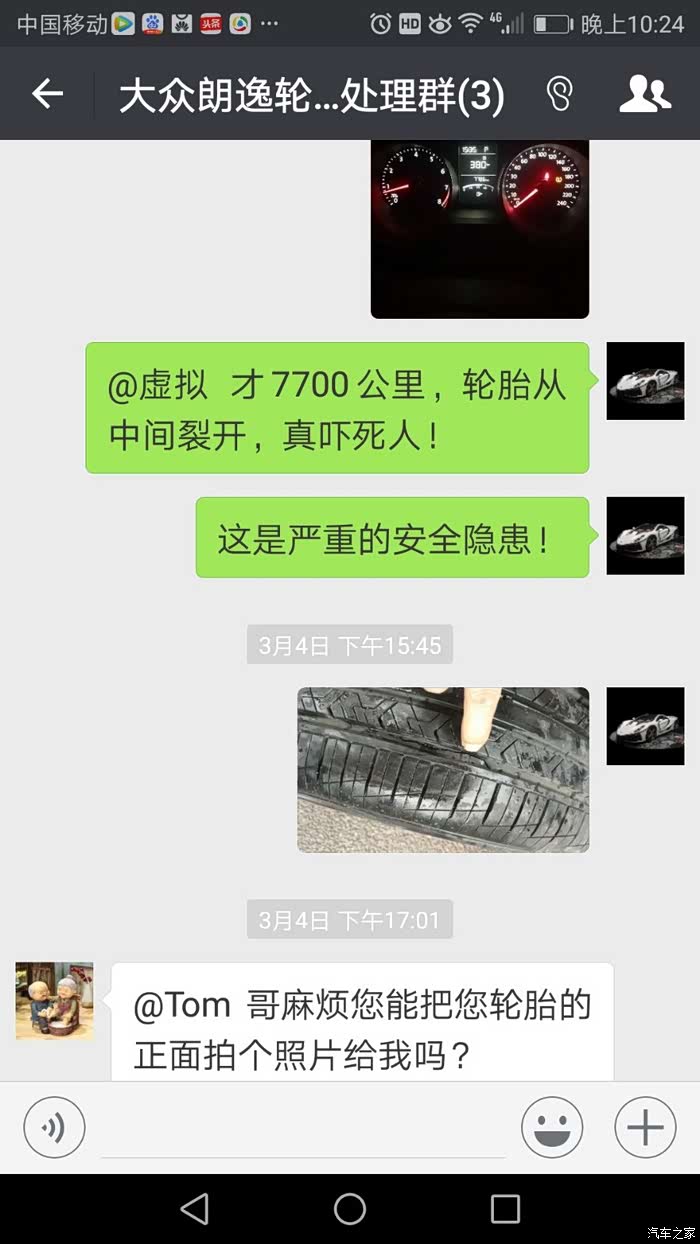Go back from the group chat
700x1244 pixels.
click(47, 94)
